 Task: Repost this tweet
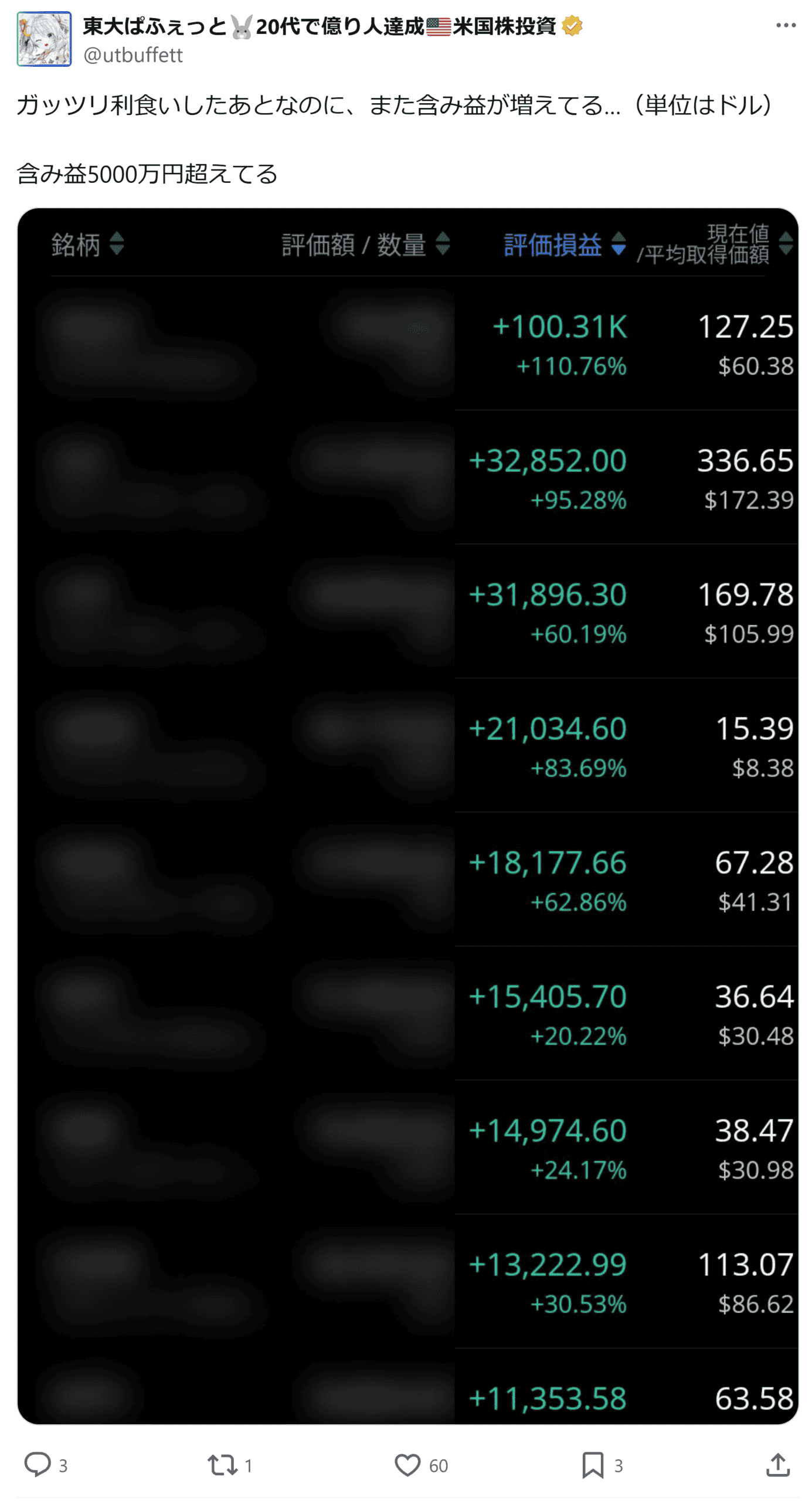222,1464
